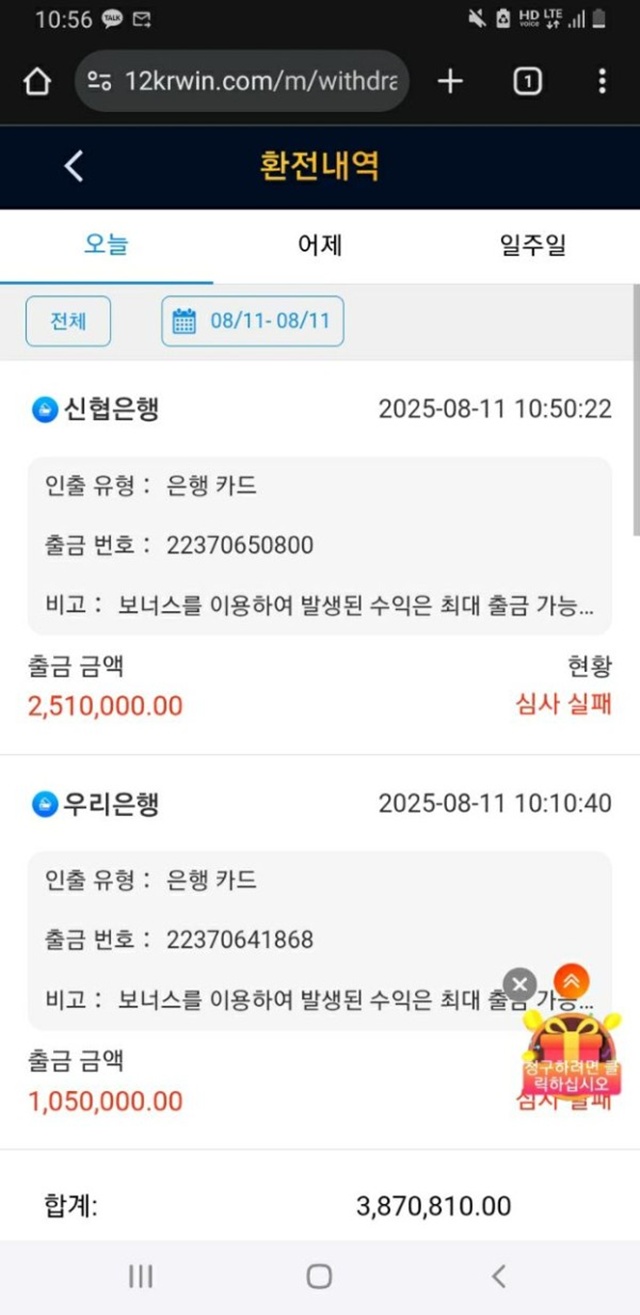Tap the orange scroll-to-top arrow button
The width and height of the screenshot is (640, 1315).
click(x=571, y=980)
